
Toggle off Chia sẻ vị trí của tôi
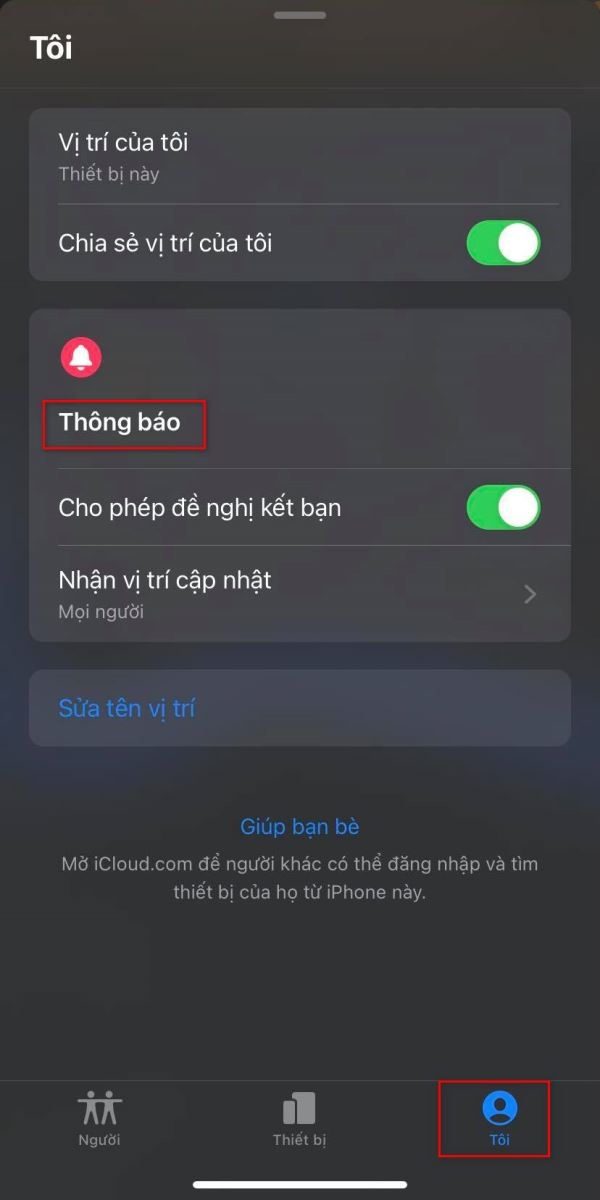coord(503,243)
